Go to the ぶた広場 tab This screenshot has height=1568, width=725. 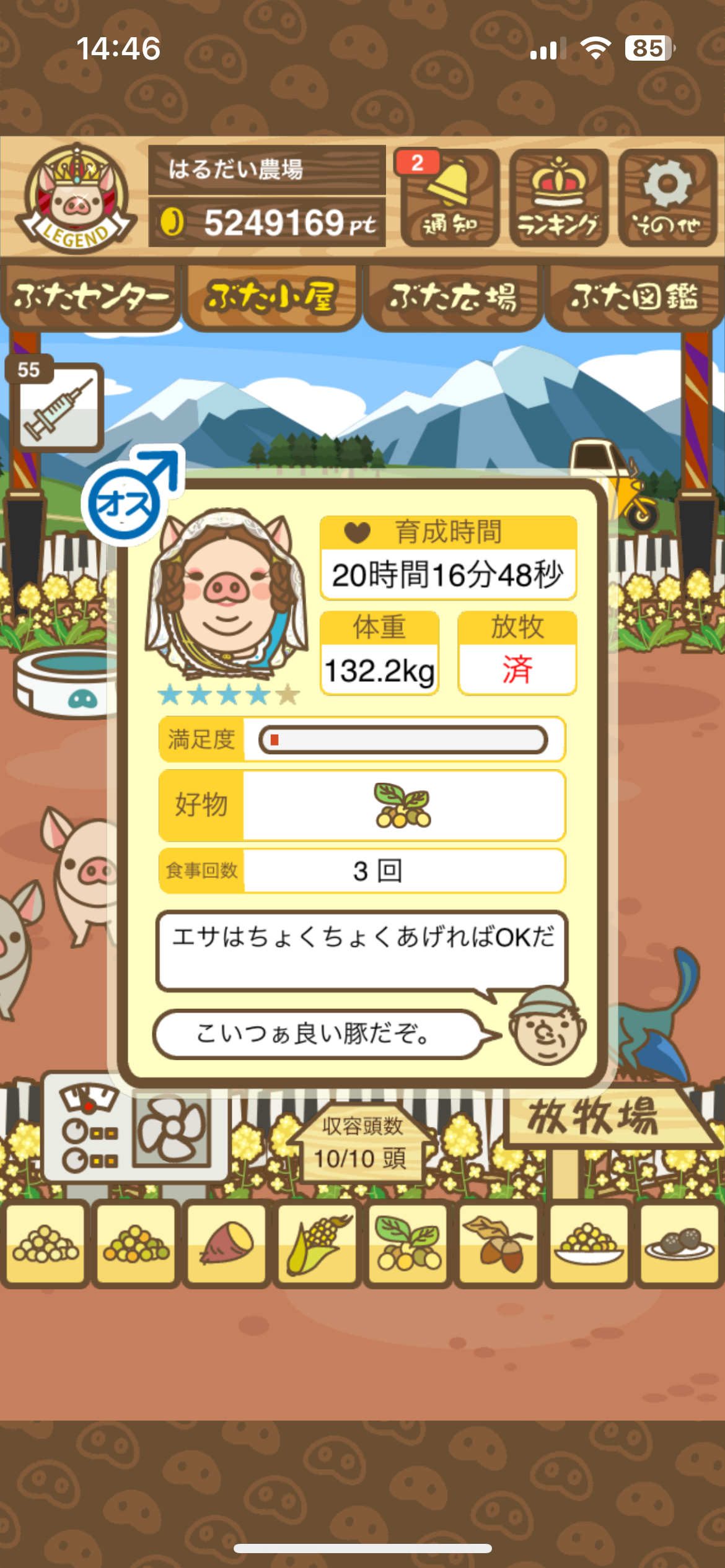pyautogui.click(x=453, y=297)
